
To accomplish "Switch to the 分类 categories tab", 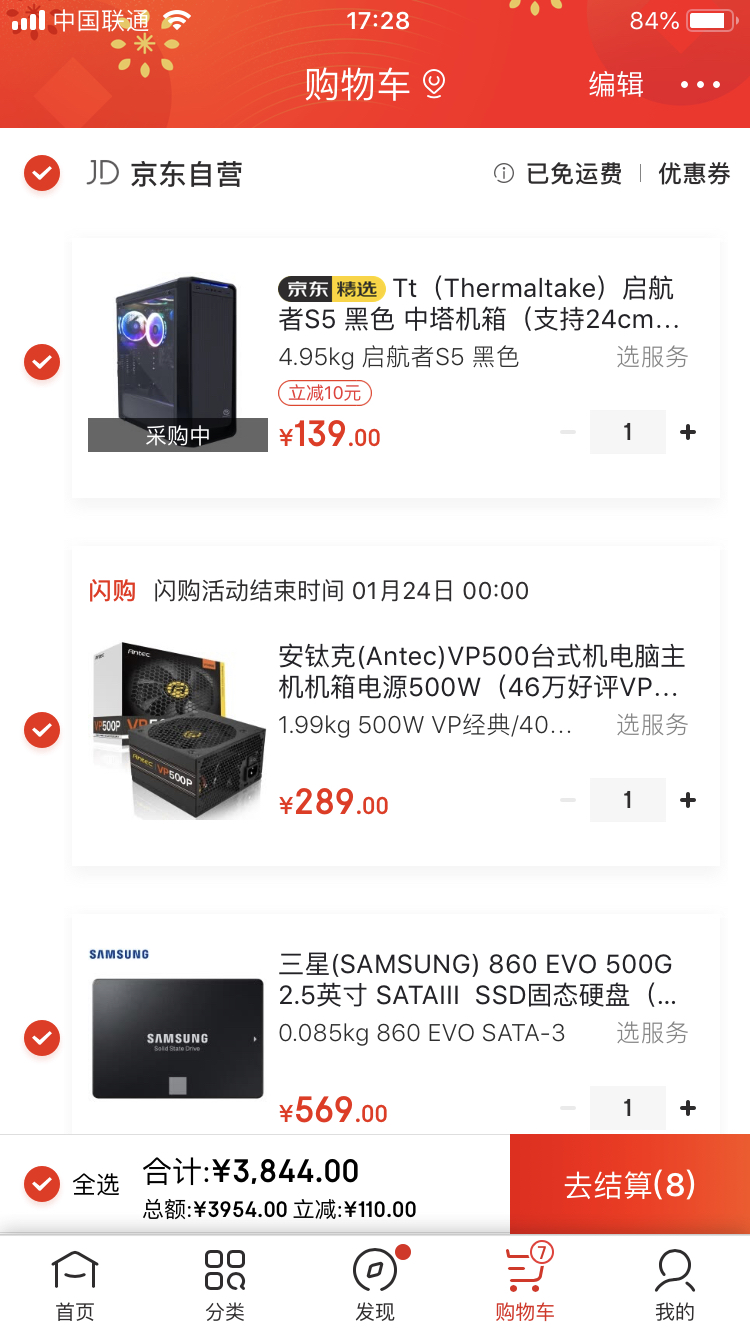I will [225, 1285].
